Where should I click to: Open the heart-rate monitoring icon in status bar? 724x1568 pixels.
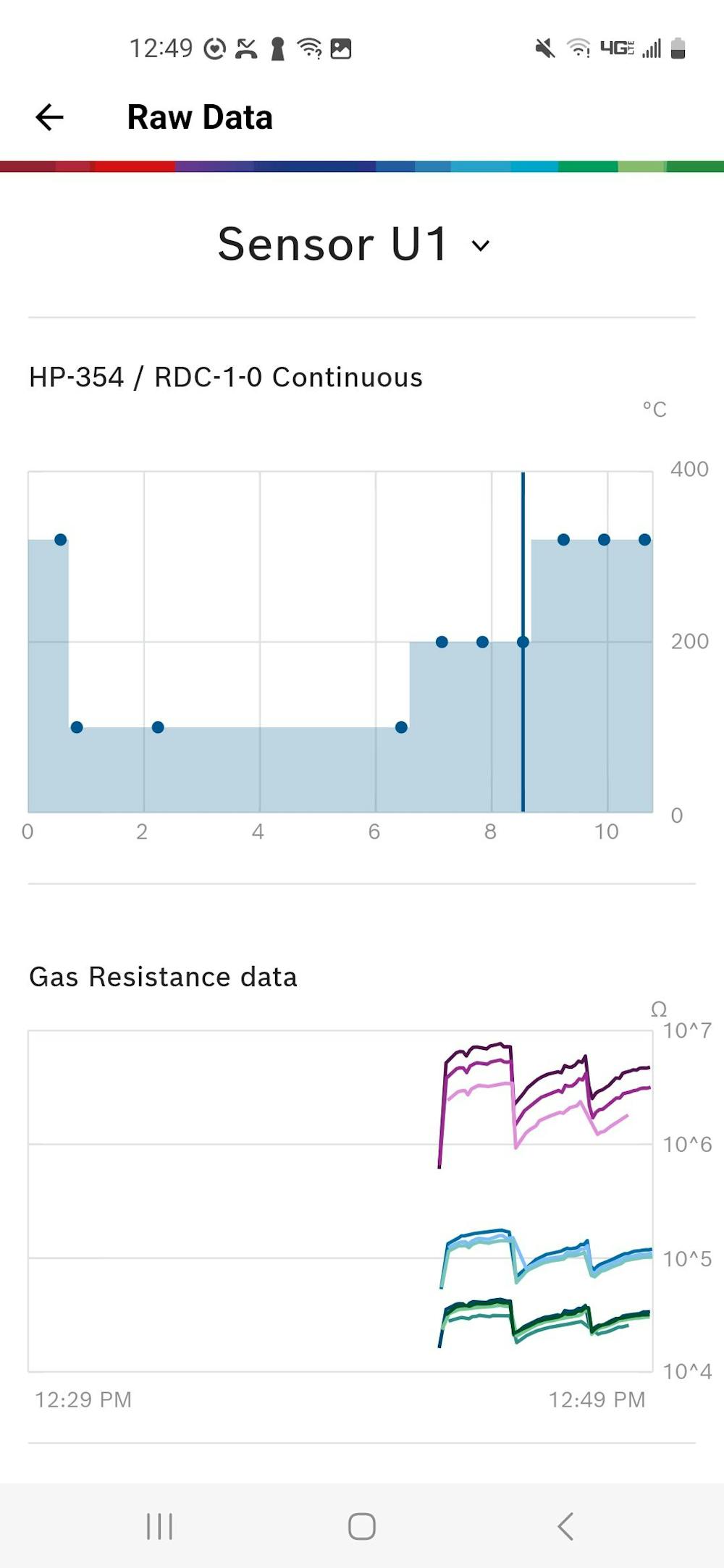214,49
